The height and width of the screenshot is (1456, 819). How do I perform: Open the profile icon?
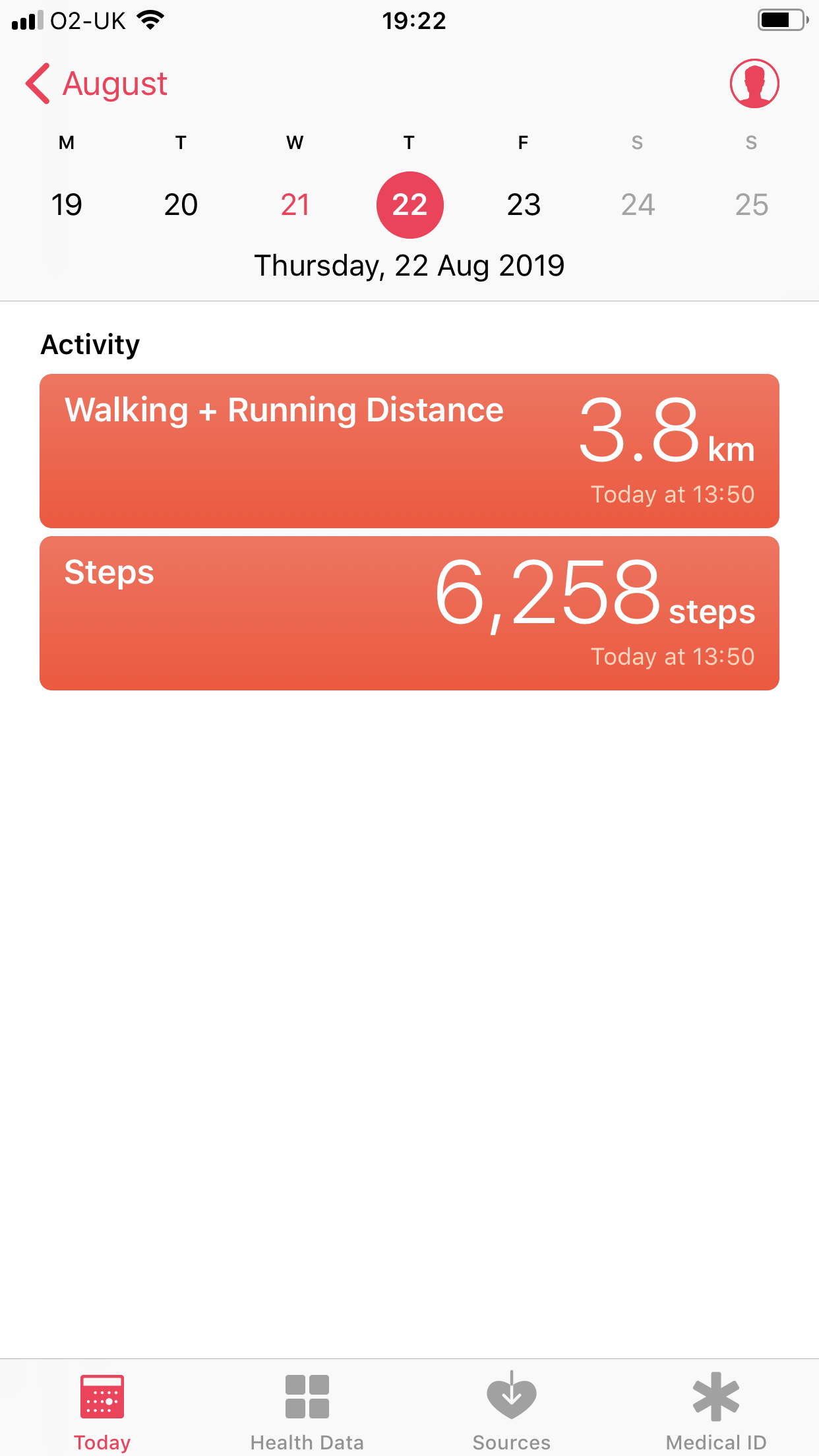pos(754,84)
